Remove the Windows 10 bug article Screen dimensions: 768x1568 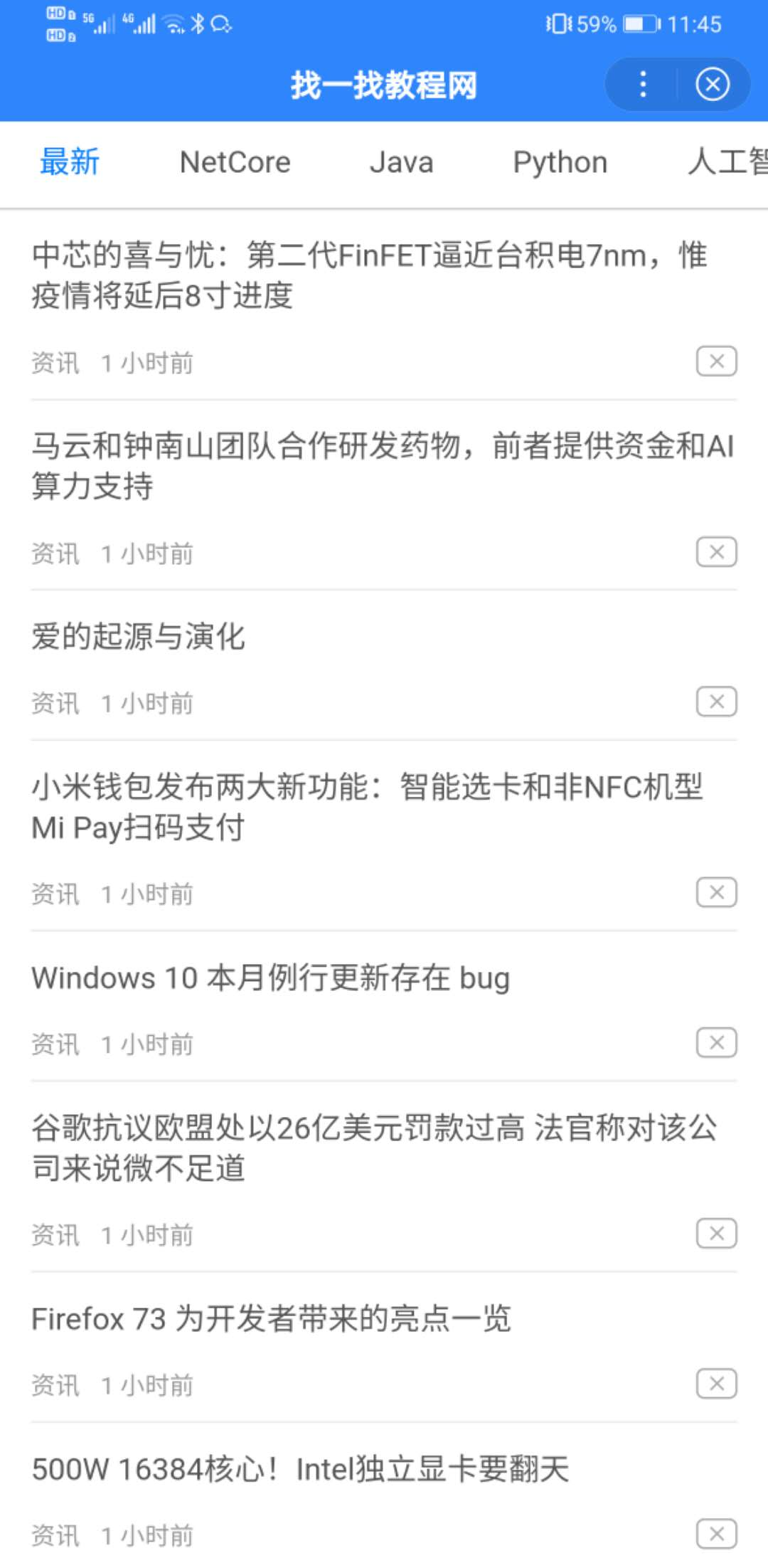click(x=716, y=1043)
